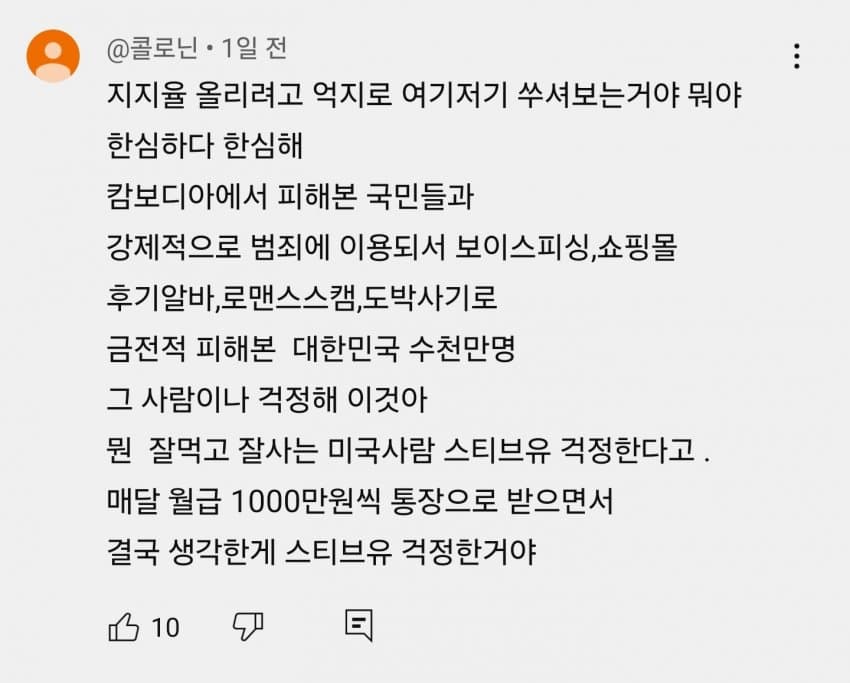Dislike the comment by 콜로닌

point(247,627)
